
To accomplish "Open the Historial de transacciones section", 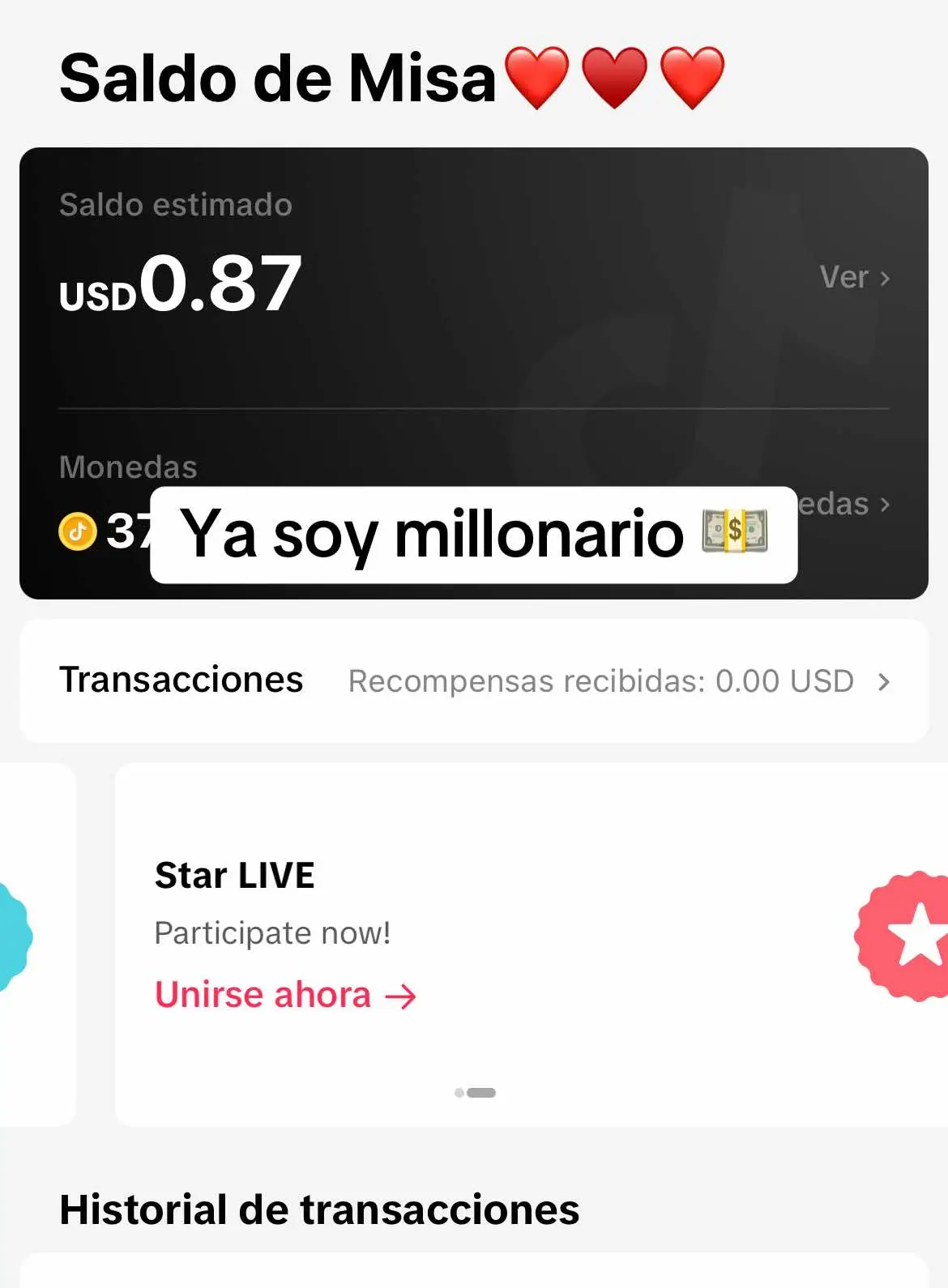I will (x=319, y=1209).
